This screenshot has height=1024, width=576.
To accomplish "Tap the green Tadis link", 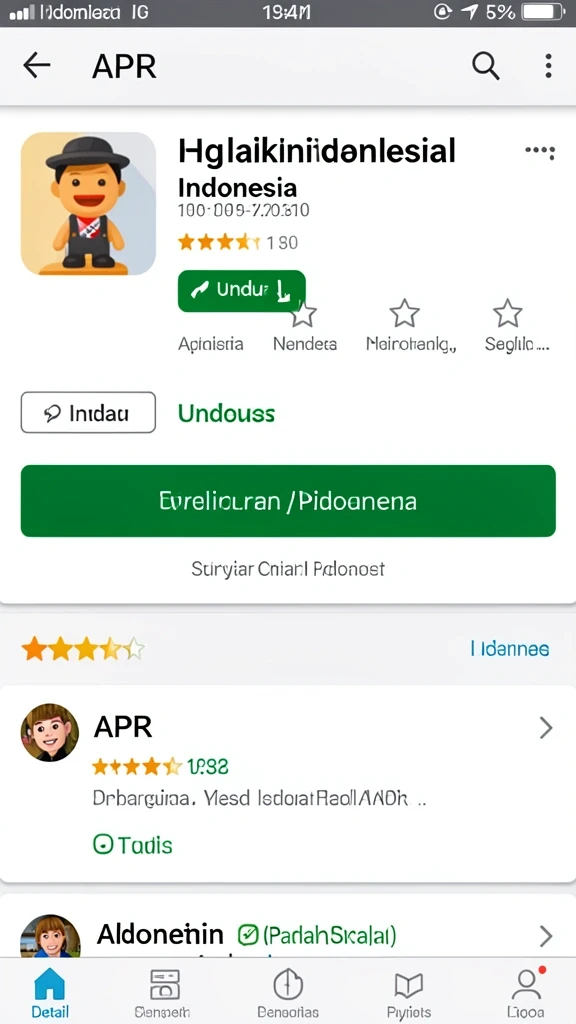I will (133, 845).
